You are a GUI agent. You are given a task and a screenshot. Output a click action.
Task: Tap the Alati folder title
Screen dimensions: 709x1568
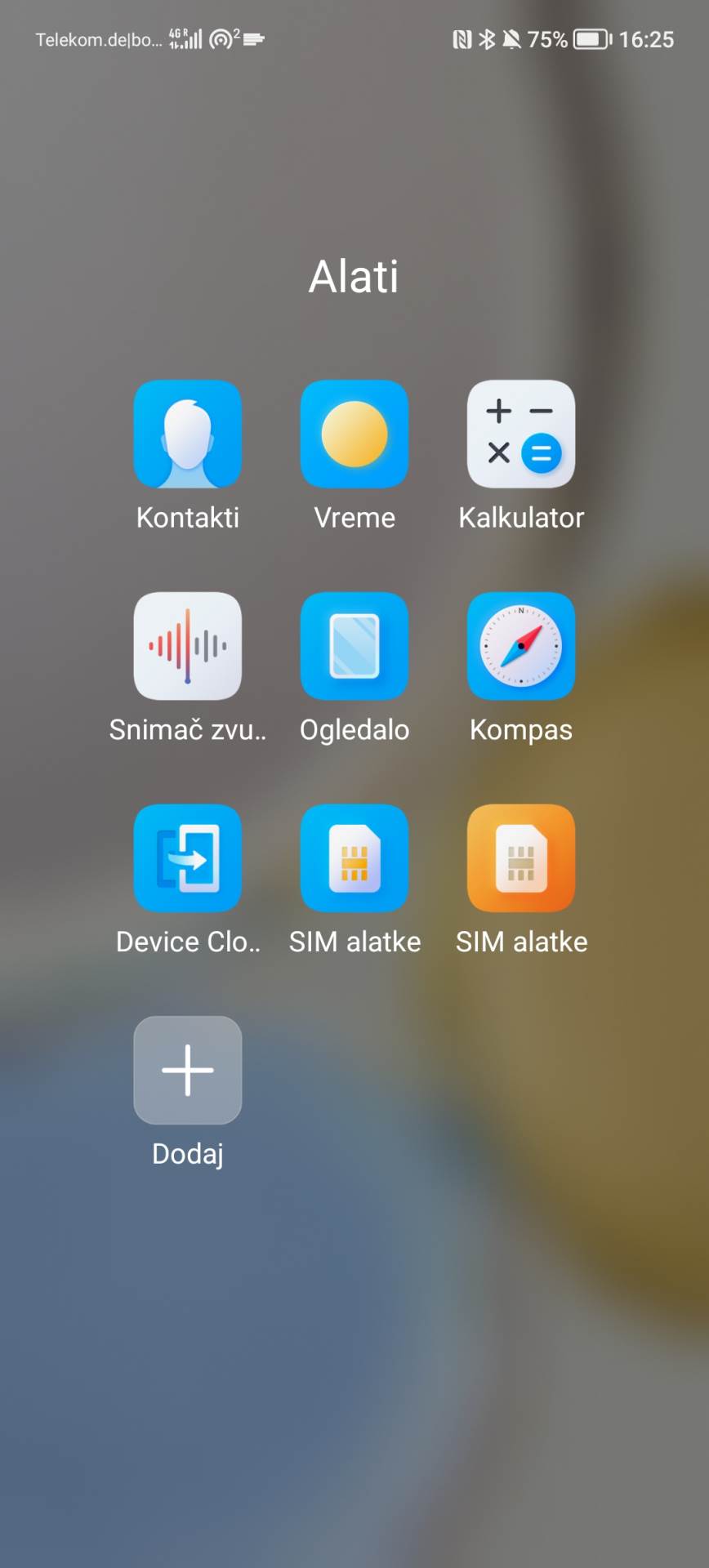[354, 277]
